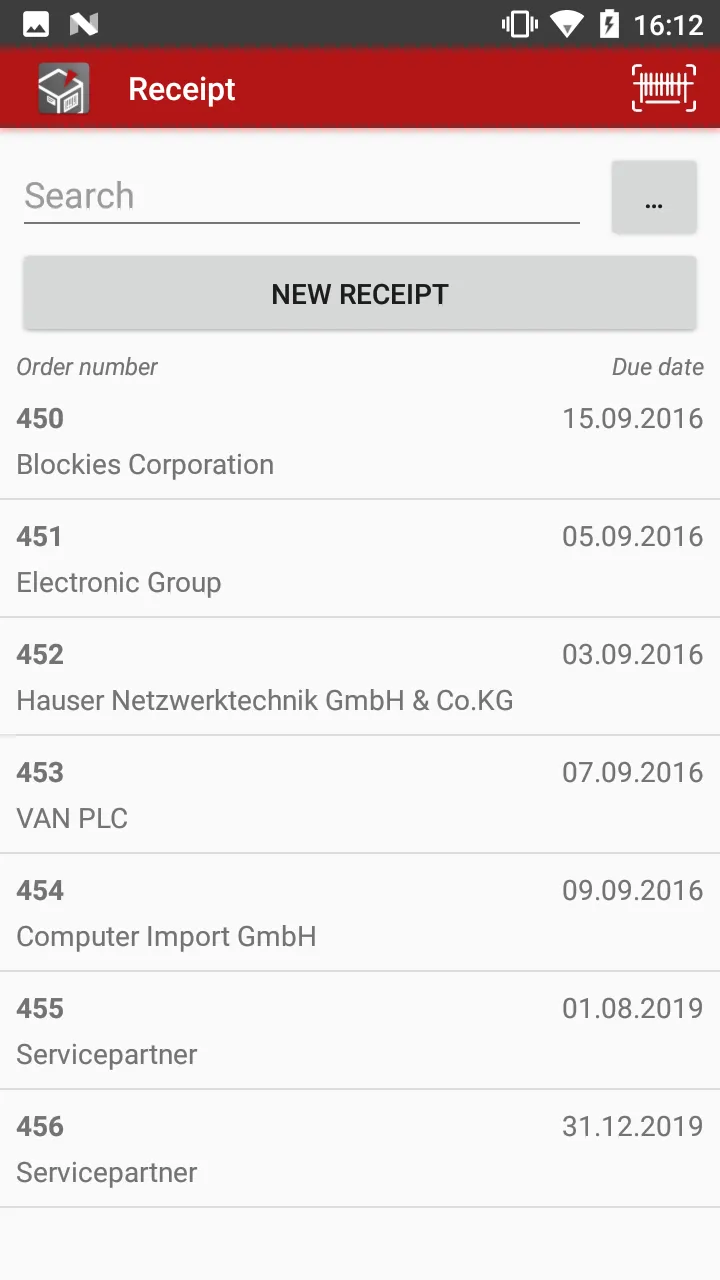The width and height of the screenshot is (720, 1280).
Task: View order 453 VAN PLC
Action: (360, 795)
